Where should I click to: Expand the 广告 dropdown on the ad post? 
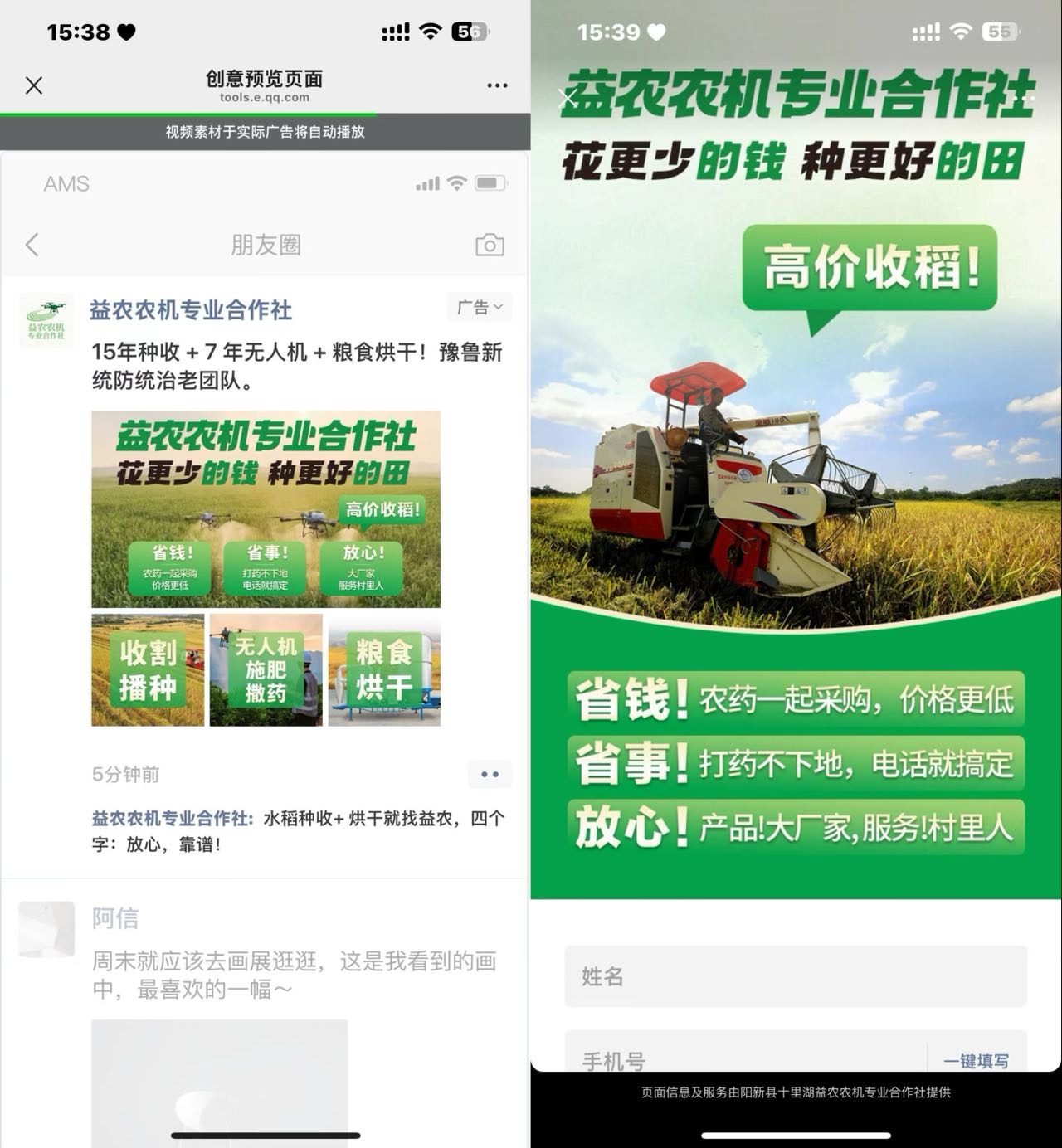(x=480, y=307)
